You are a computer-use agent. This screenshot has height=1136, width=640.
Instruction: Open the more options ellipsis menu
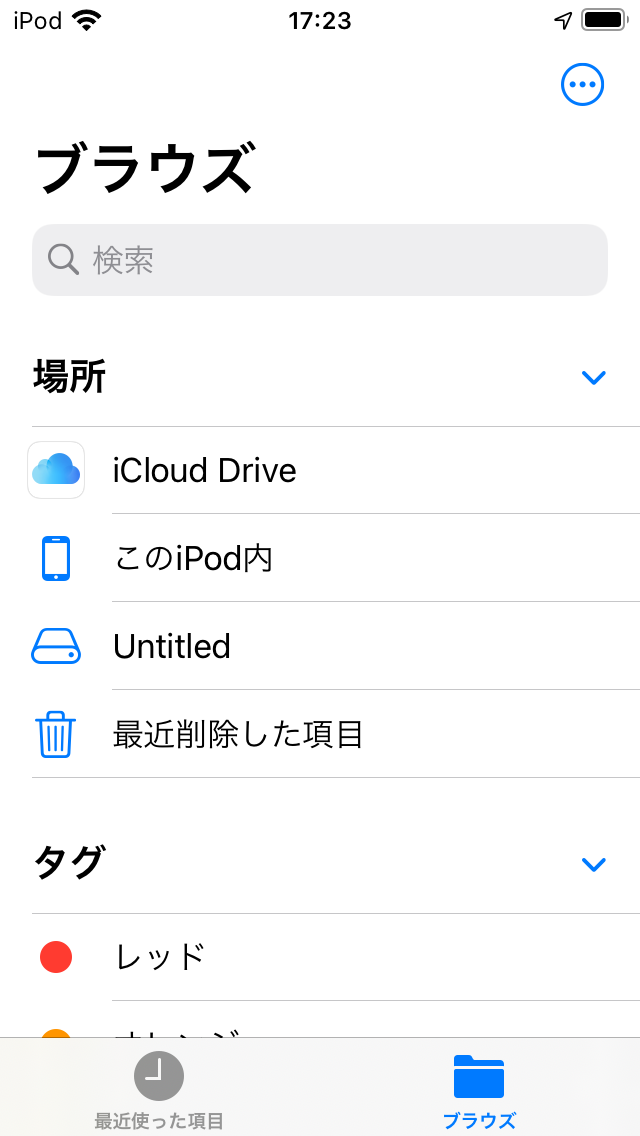pos(582,85)
